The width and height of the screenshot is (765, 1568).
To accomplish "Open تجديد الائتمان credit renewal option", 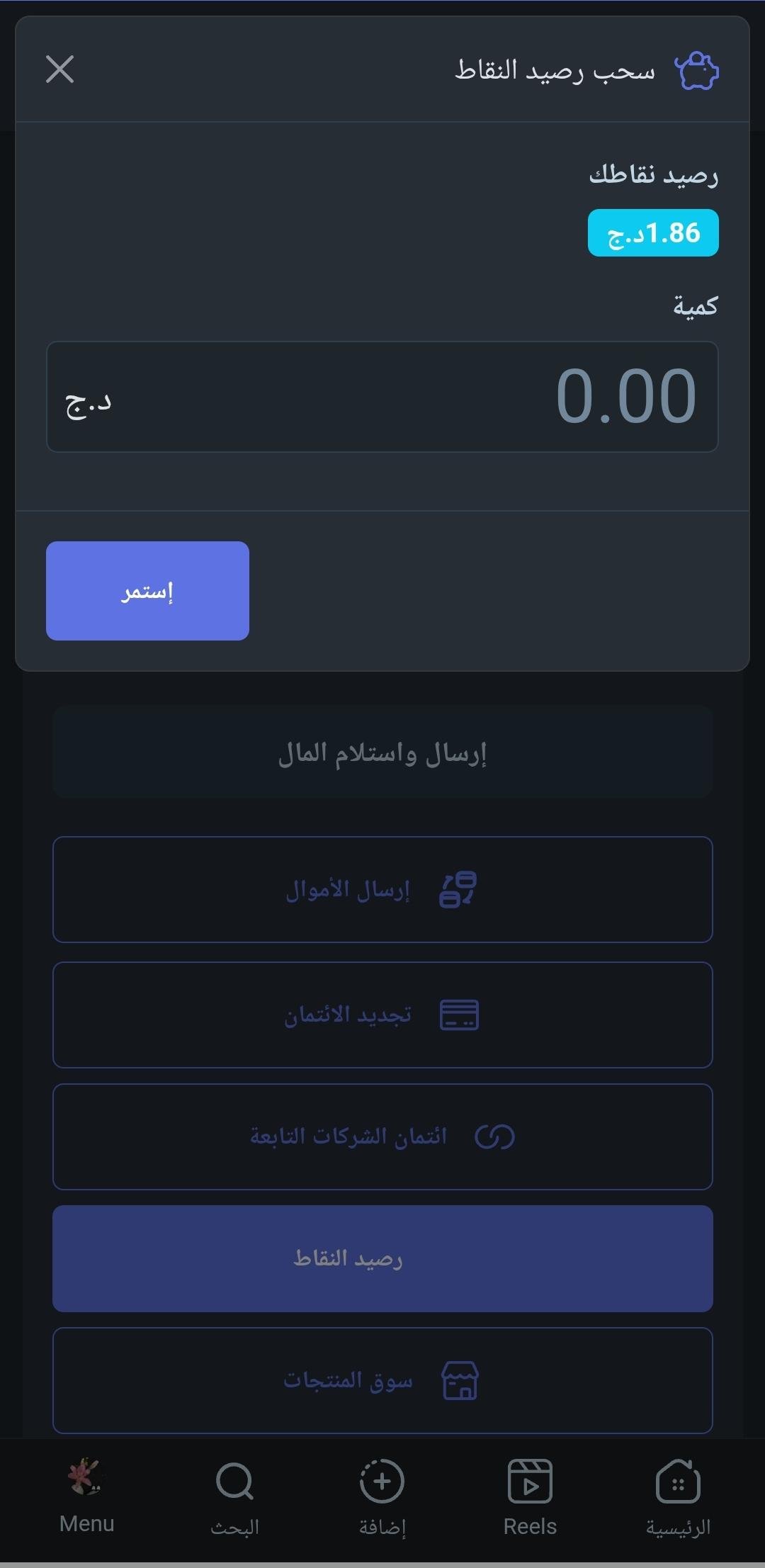I will [x=382, y=1015].
